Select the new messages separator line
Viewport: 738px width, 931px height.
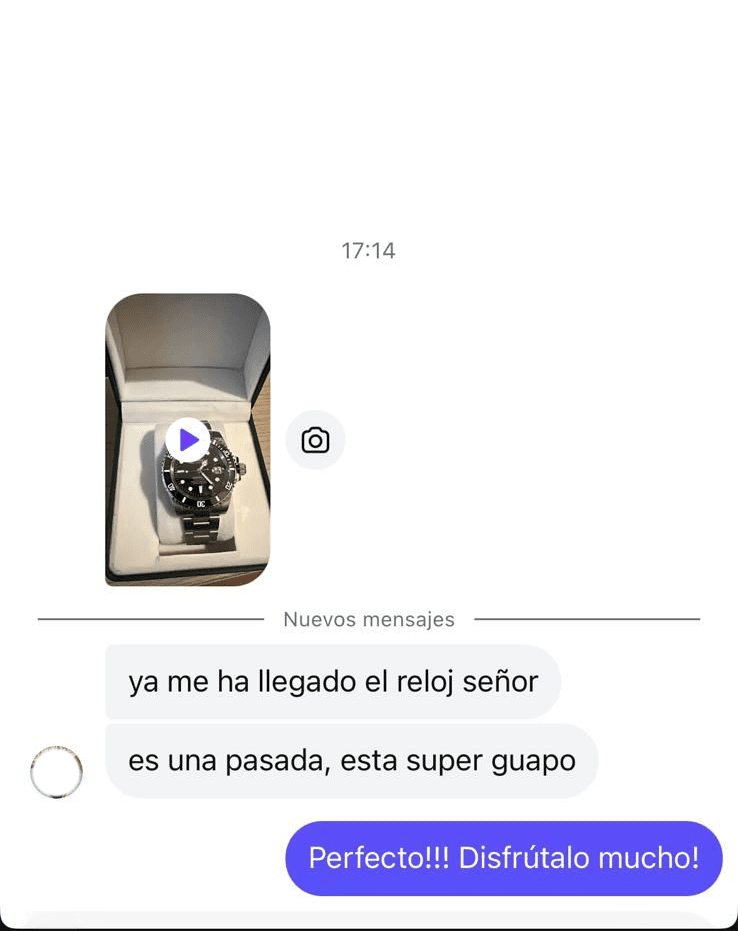[369, 618]
